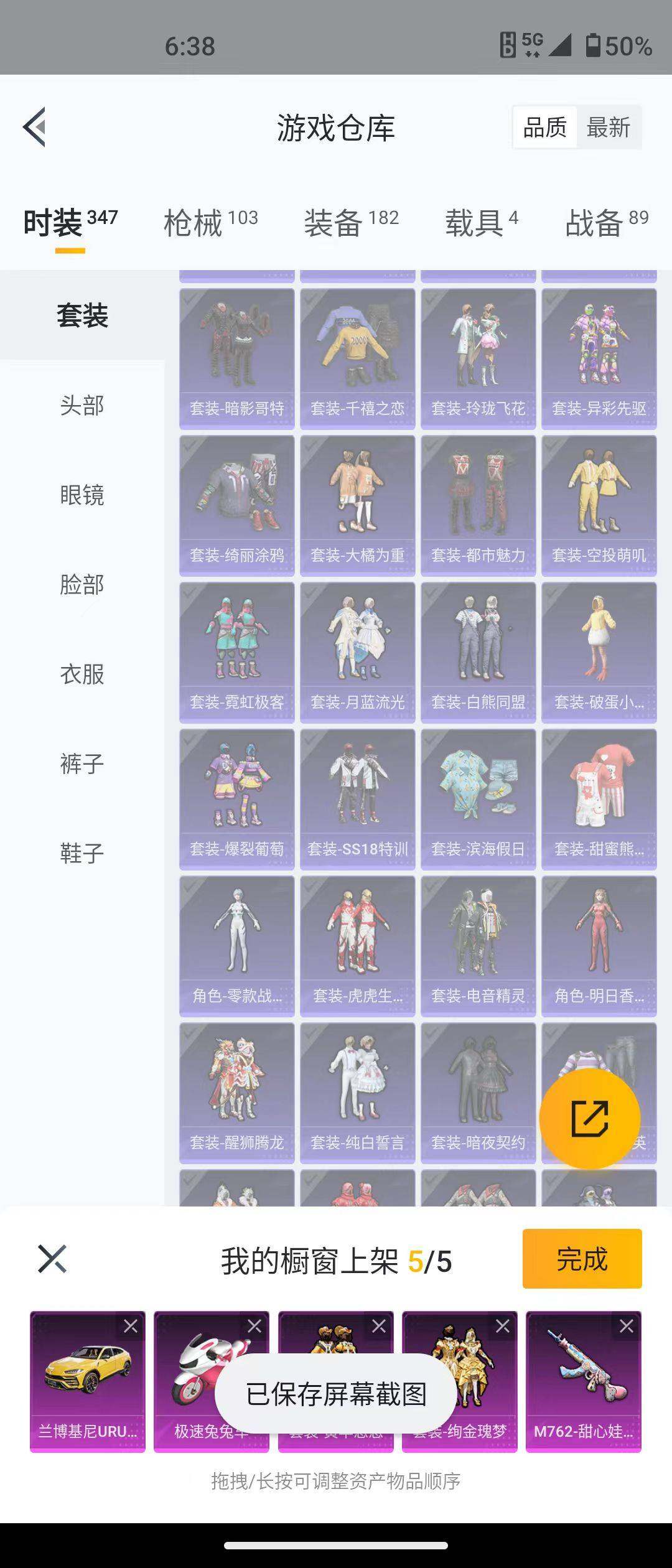Select 眼镜 in the side category list
The image size is (672, 1568).
point(82,495)
